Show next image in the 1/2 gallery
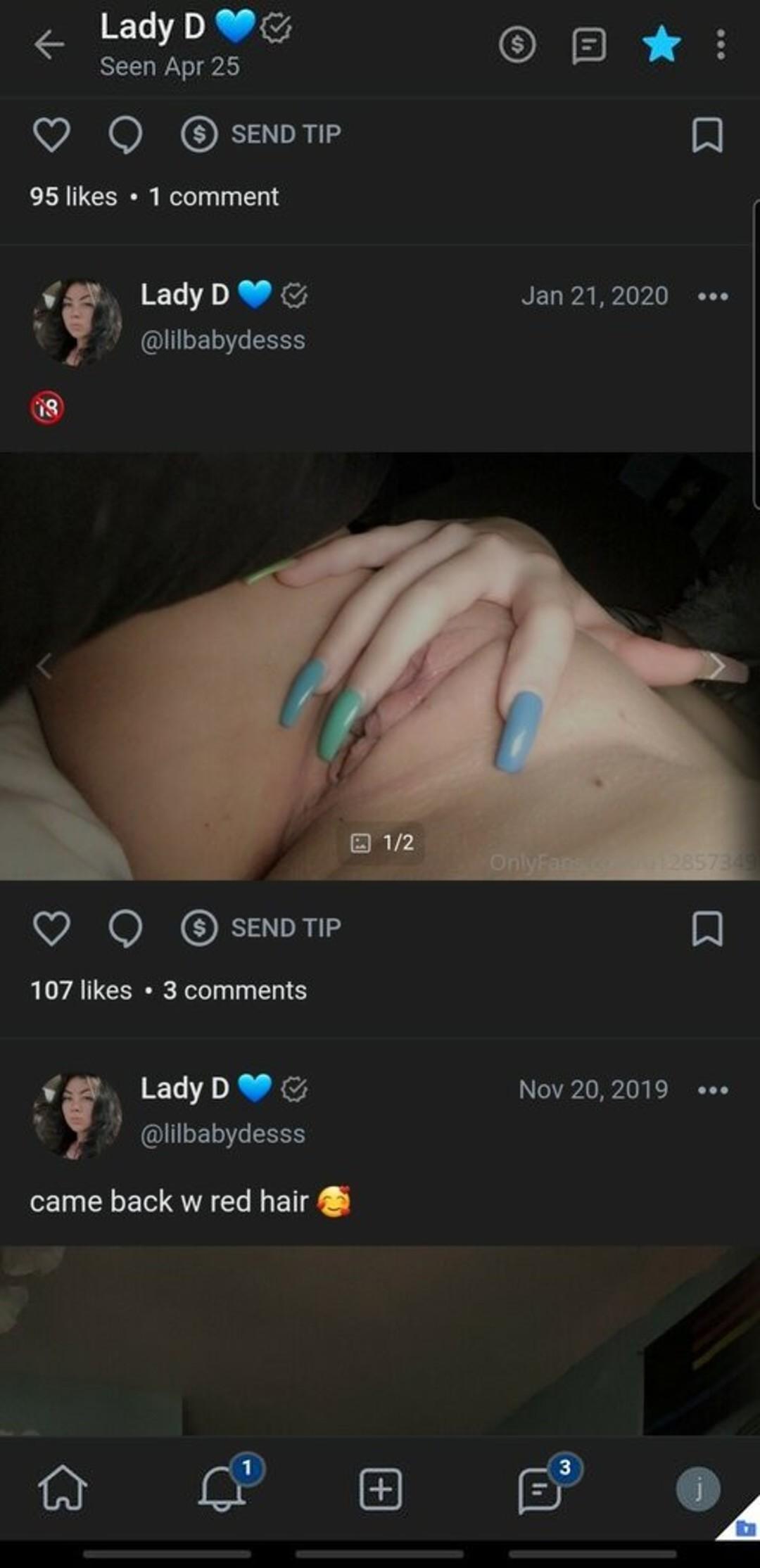Image resolution: width=760 pixels, height=1568 pixels. 716,665
